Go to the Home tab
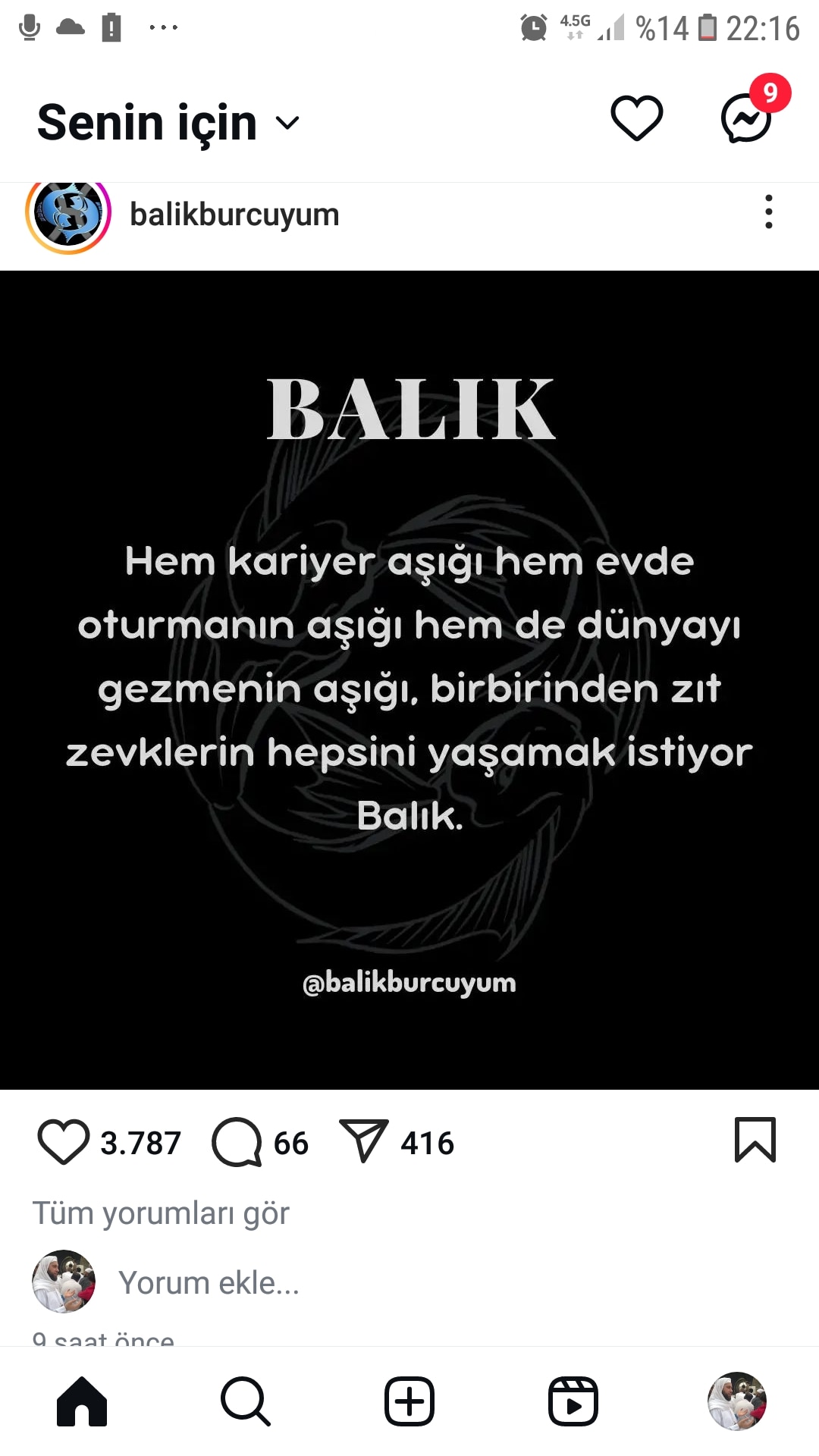 point(82,1401)
